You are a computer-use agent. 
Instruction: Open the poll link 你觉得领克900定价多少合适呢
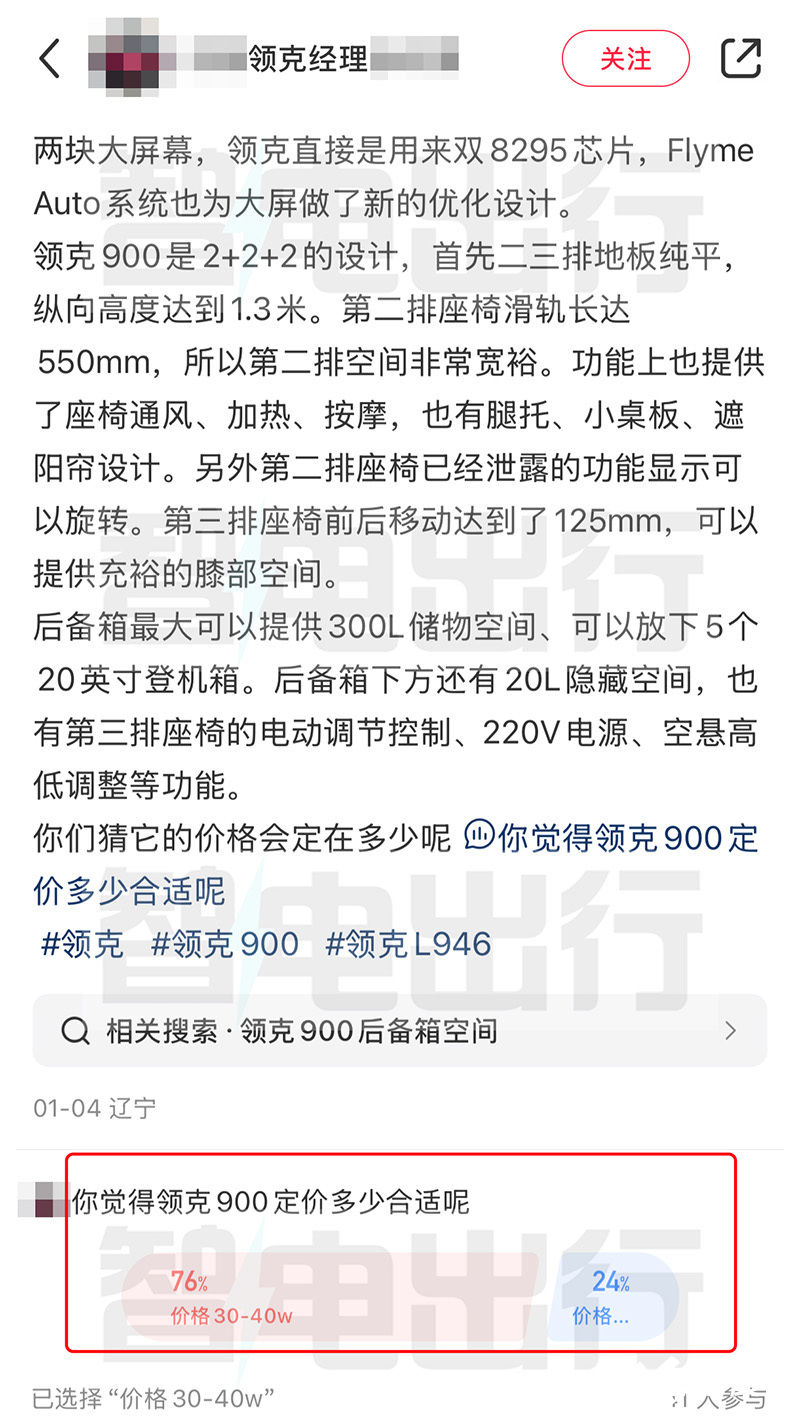[610, 838]
